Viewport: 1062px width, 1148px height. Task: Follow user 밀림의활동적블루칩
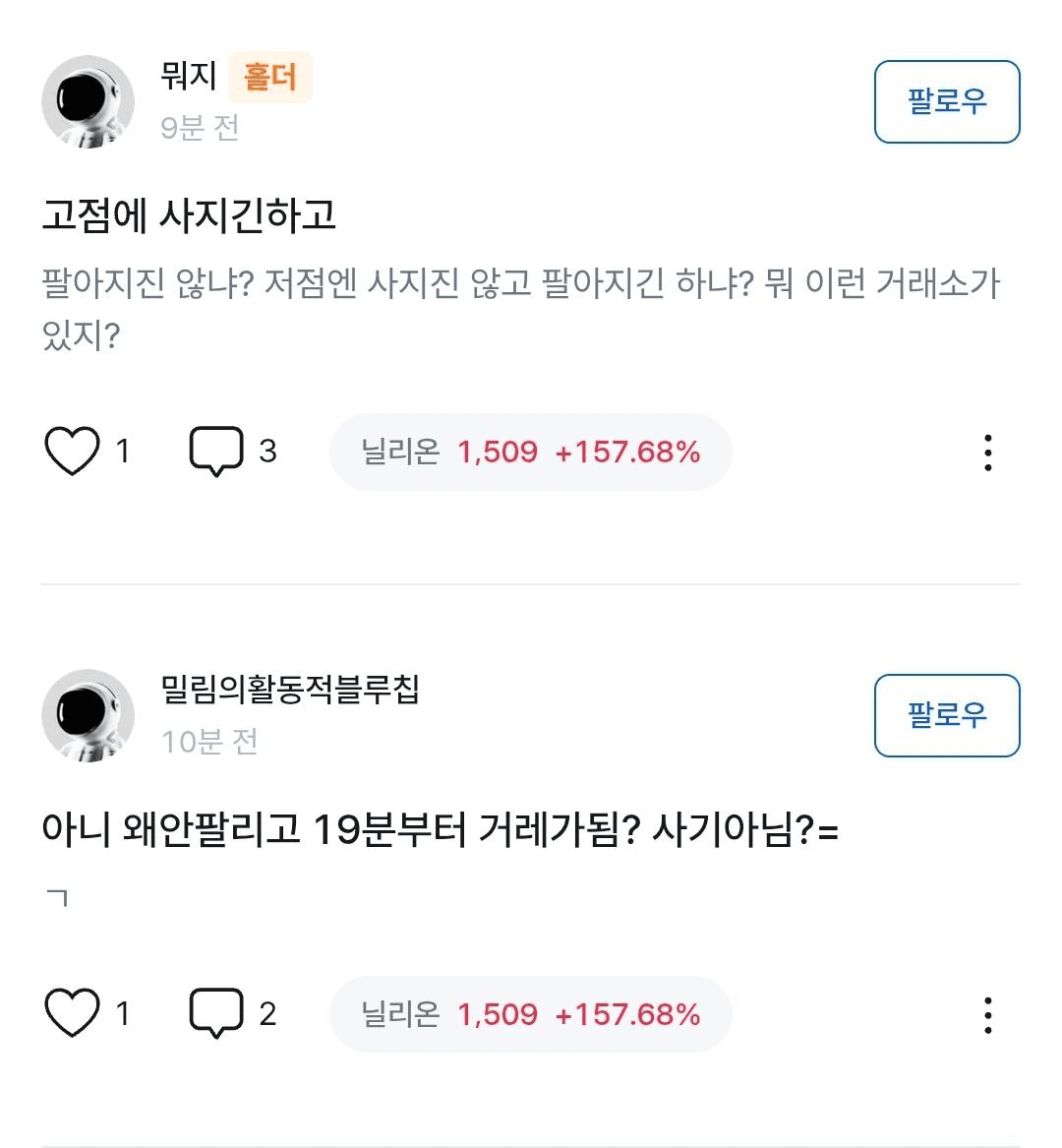coord(946,715)
